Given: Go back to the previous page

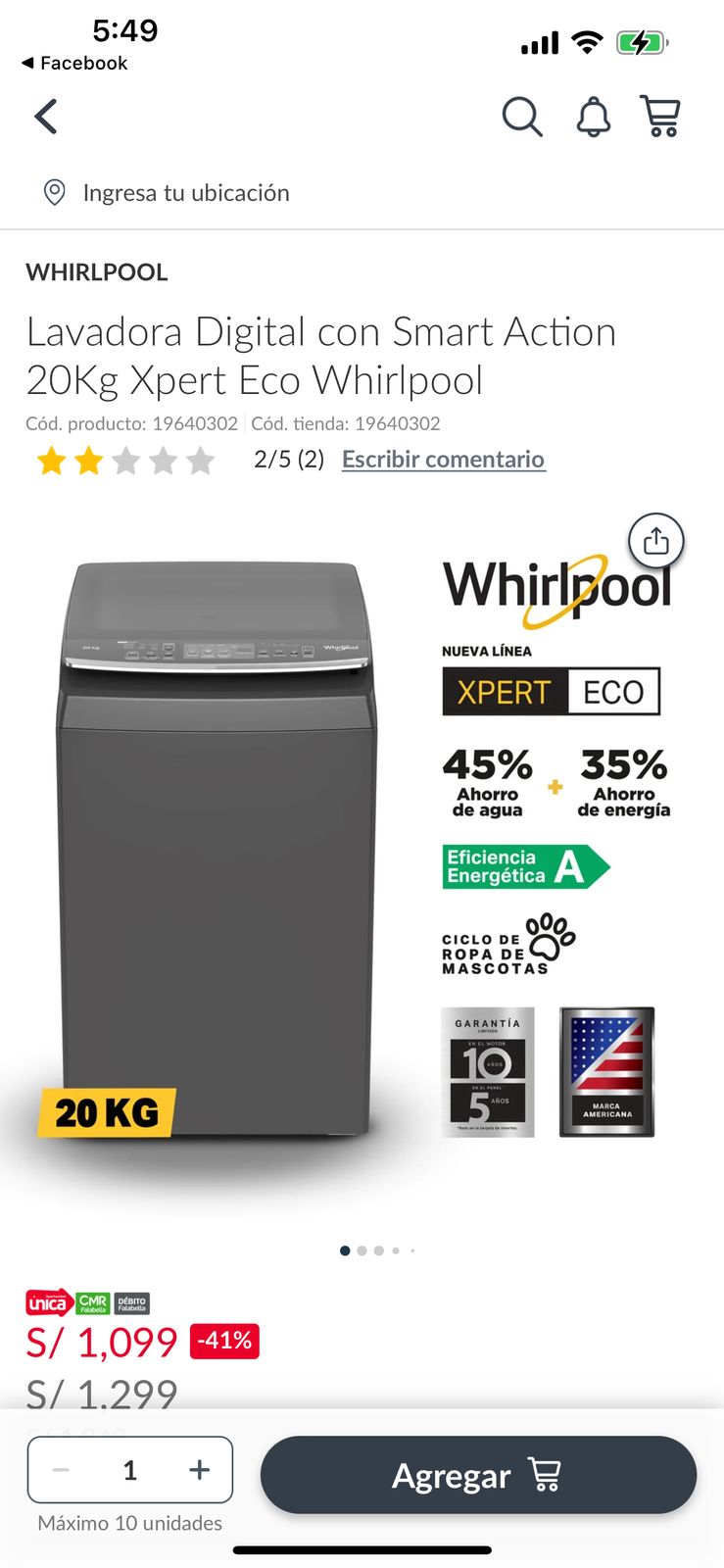Looking at the screenshot, I should tap(45, 117).
